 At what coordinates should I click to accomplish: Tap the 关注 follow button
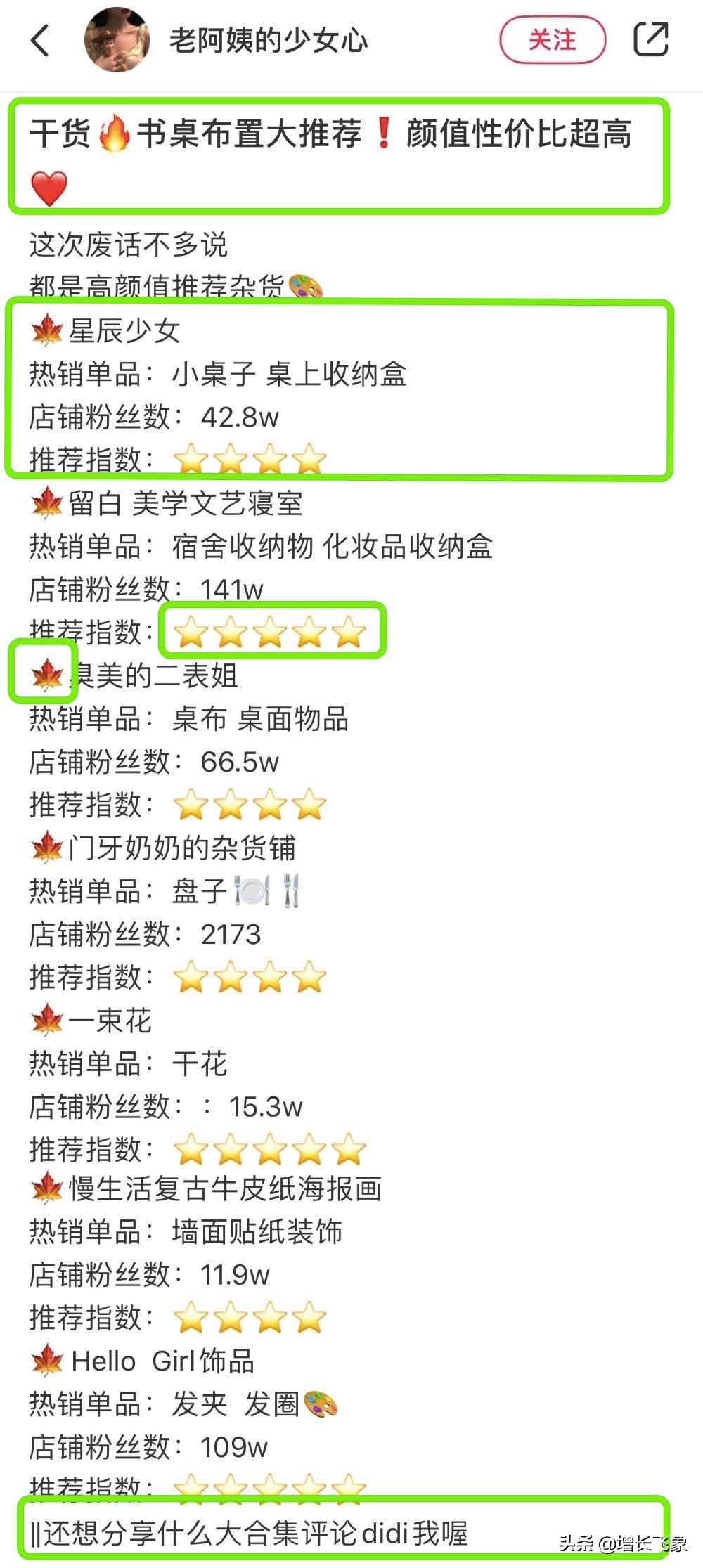click(x=553, y=39)
